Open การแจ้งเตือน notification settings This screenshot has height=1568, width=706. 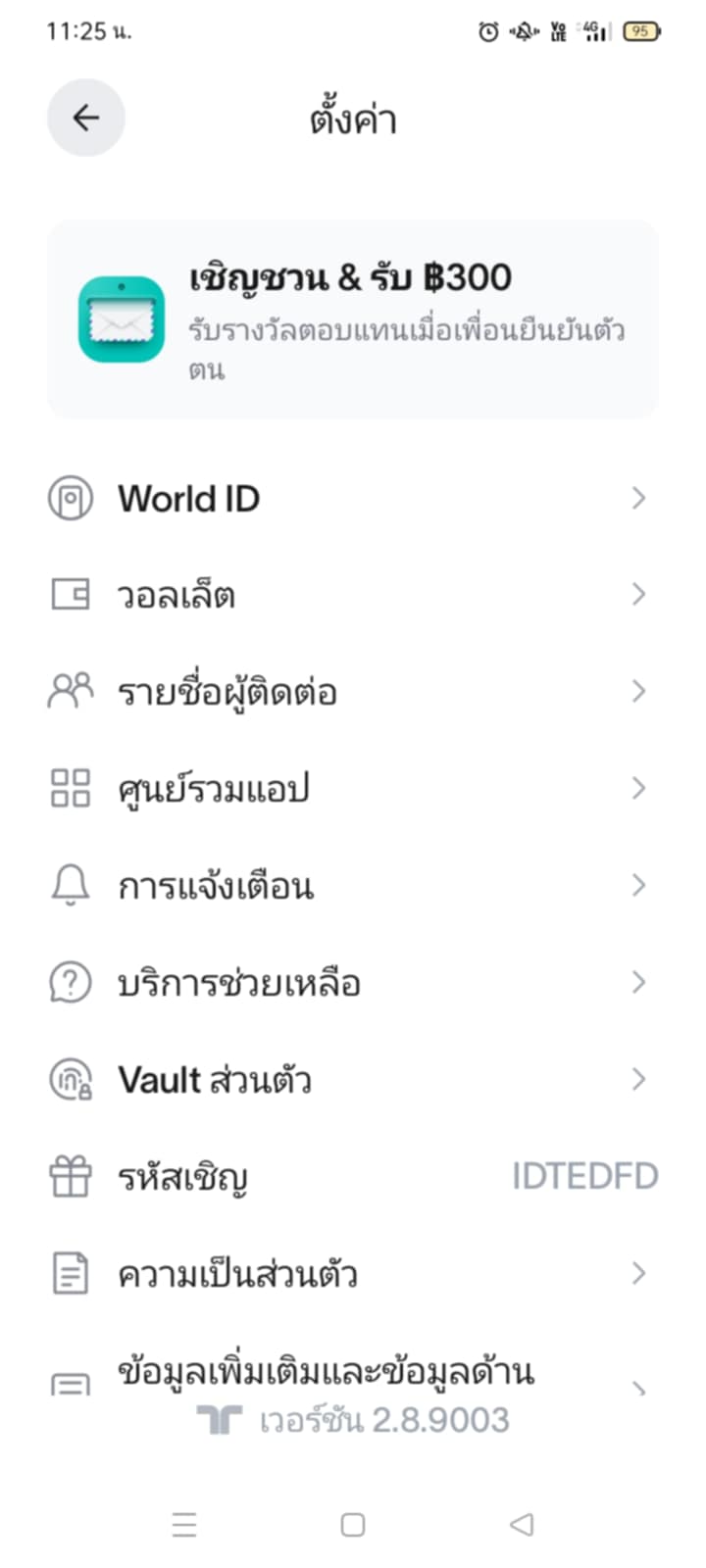coord(353,885)
